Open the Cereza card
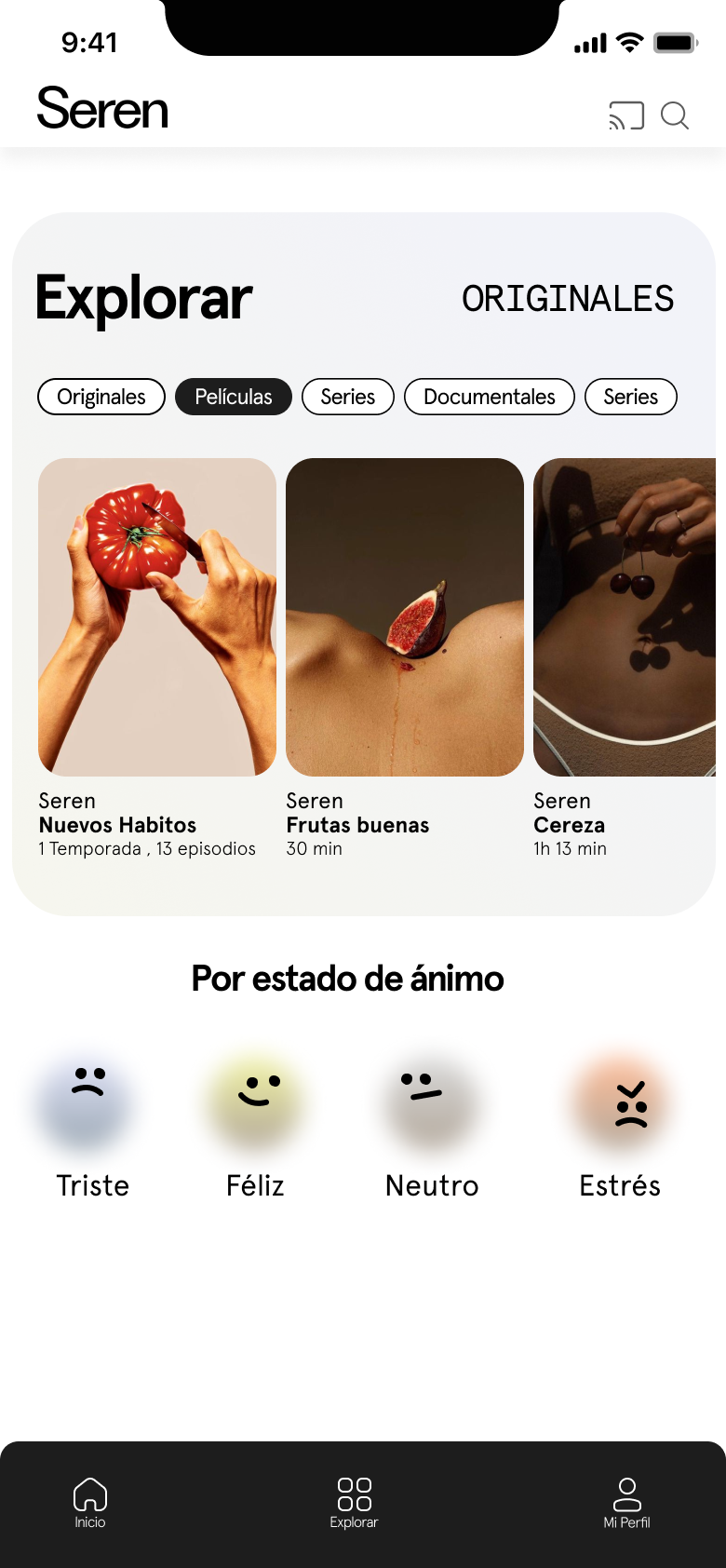Screen dimensions: 726x1568 pos(625,617)
